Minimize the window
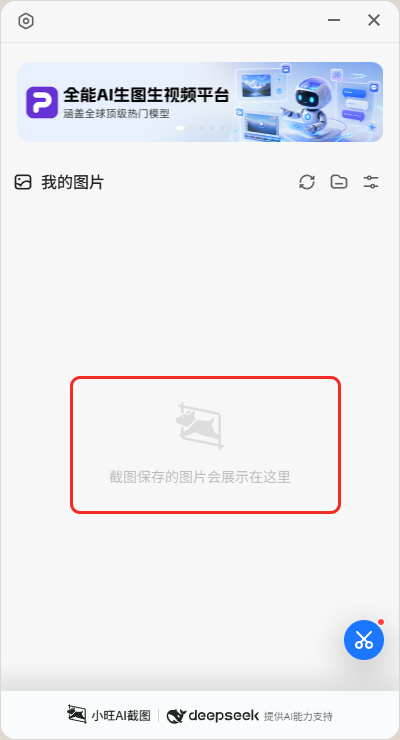The width and height of the screenshot is (400, 740). pos(334,20)
